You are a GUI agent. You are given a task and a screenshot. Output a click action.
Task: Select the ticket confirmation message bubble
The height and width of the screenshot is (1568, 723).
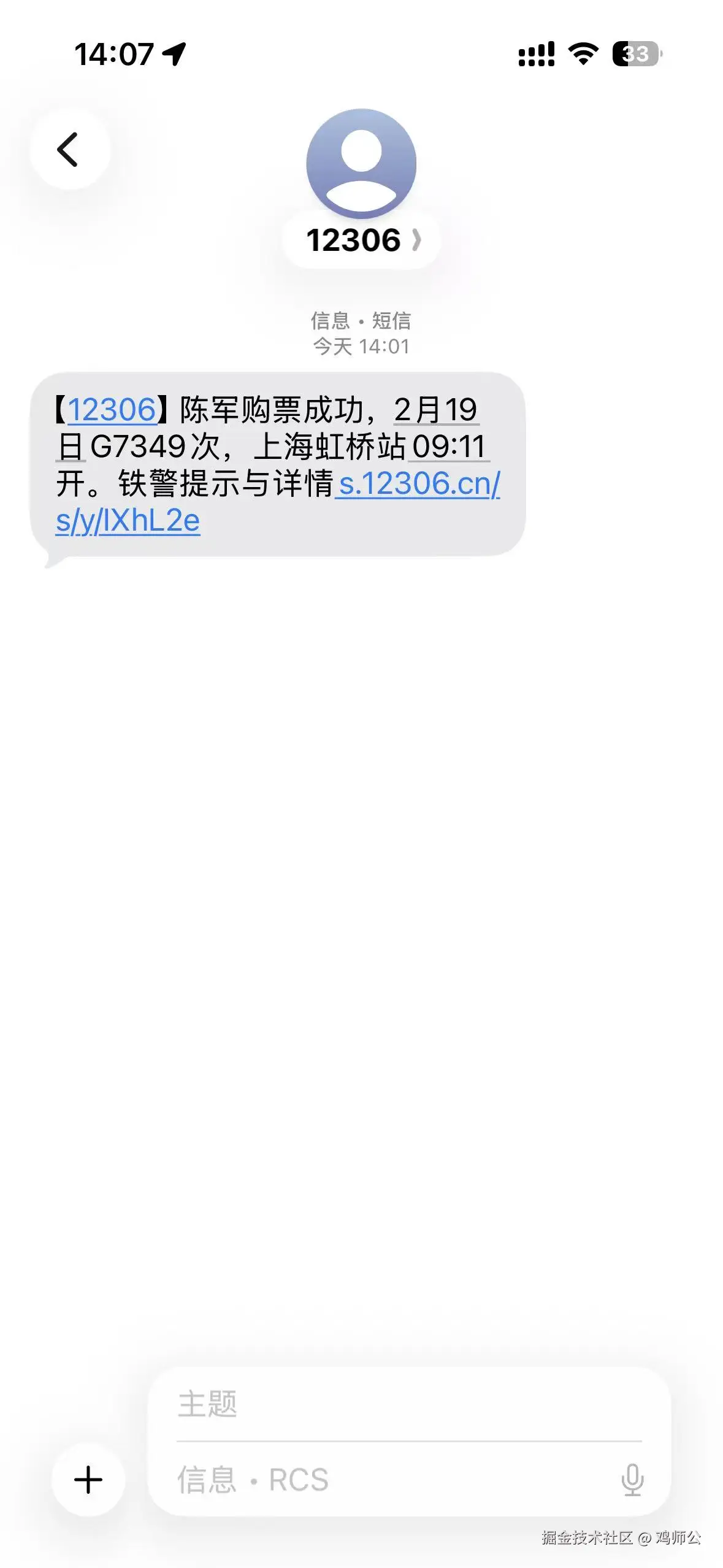coord(276,466)
